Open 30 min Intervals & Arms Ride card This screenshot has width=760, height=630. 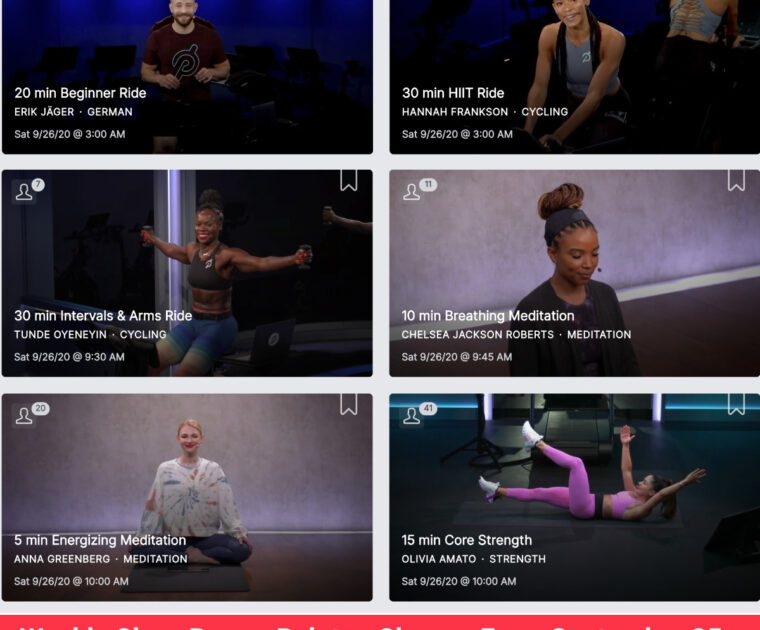point(187,272)
